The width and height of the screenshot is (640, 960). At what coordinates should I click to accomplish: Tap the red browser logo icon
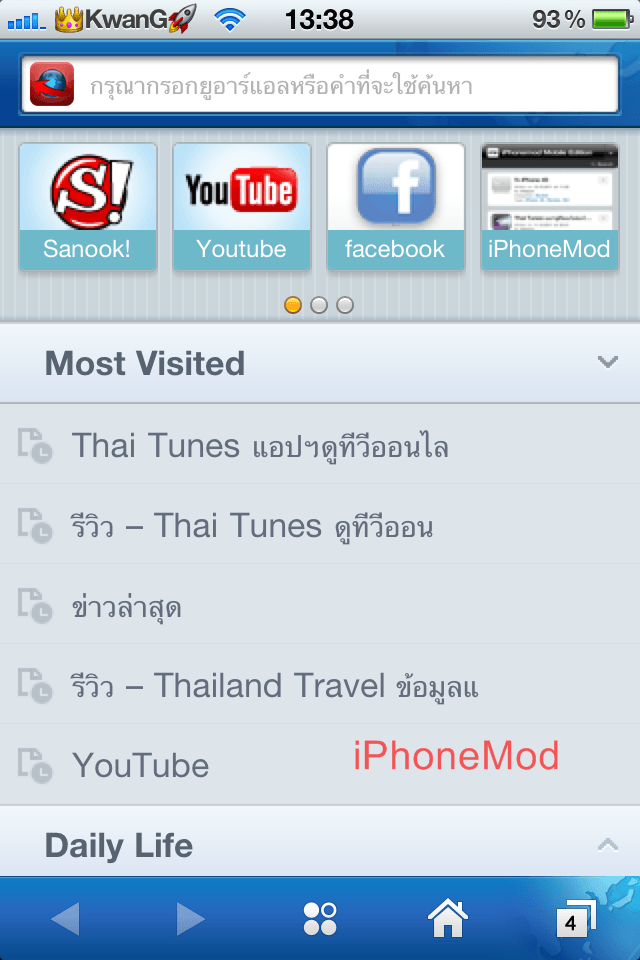click(x=52, y=84)
